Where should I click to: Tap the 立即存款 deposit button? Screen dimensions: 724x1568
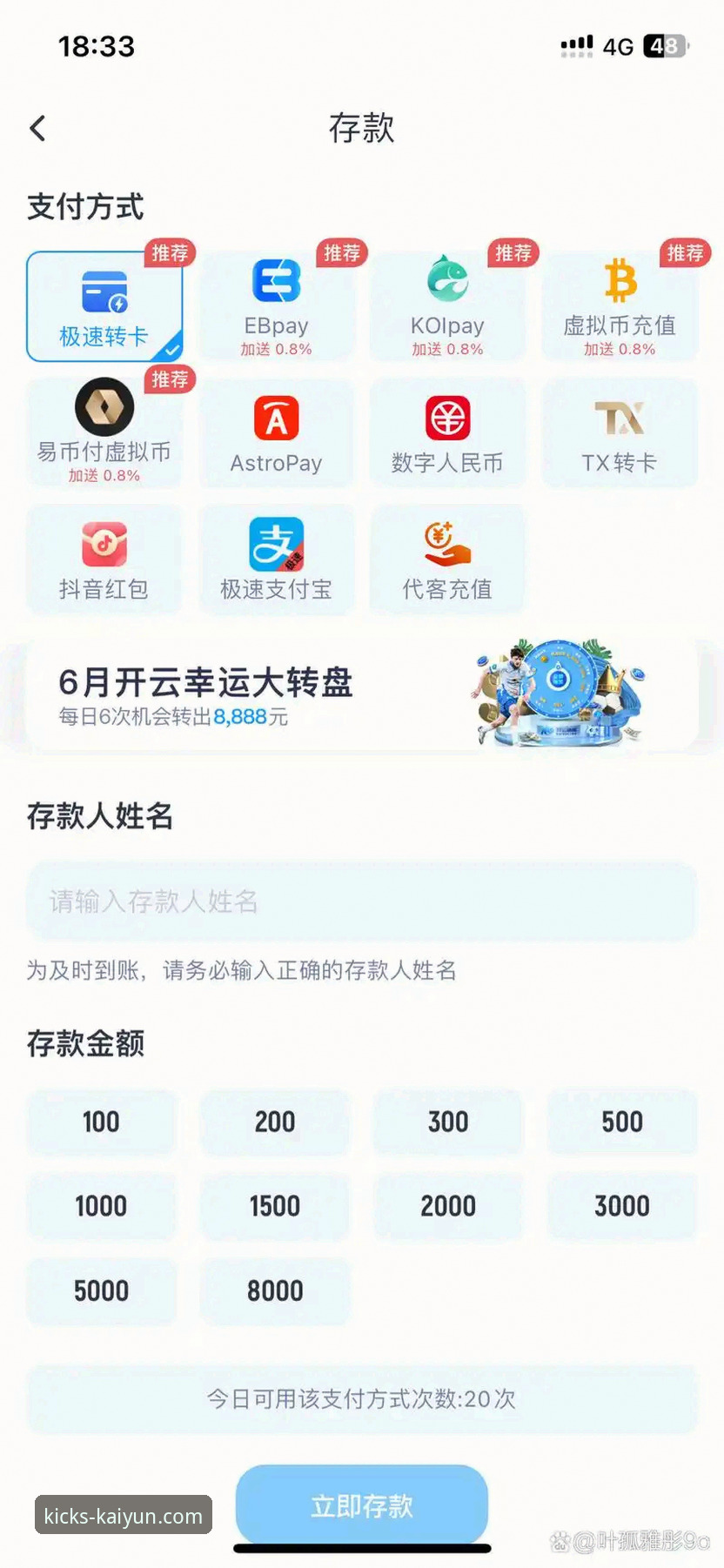[362, 1504]
